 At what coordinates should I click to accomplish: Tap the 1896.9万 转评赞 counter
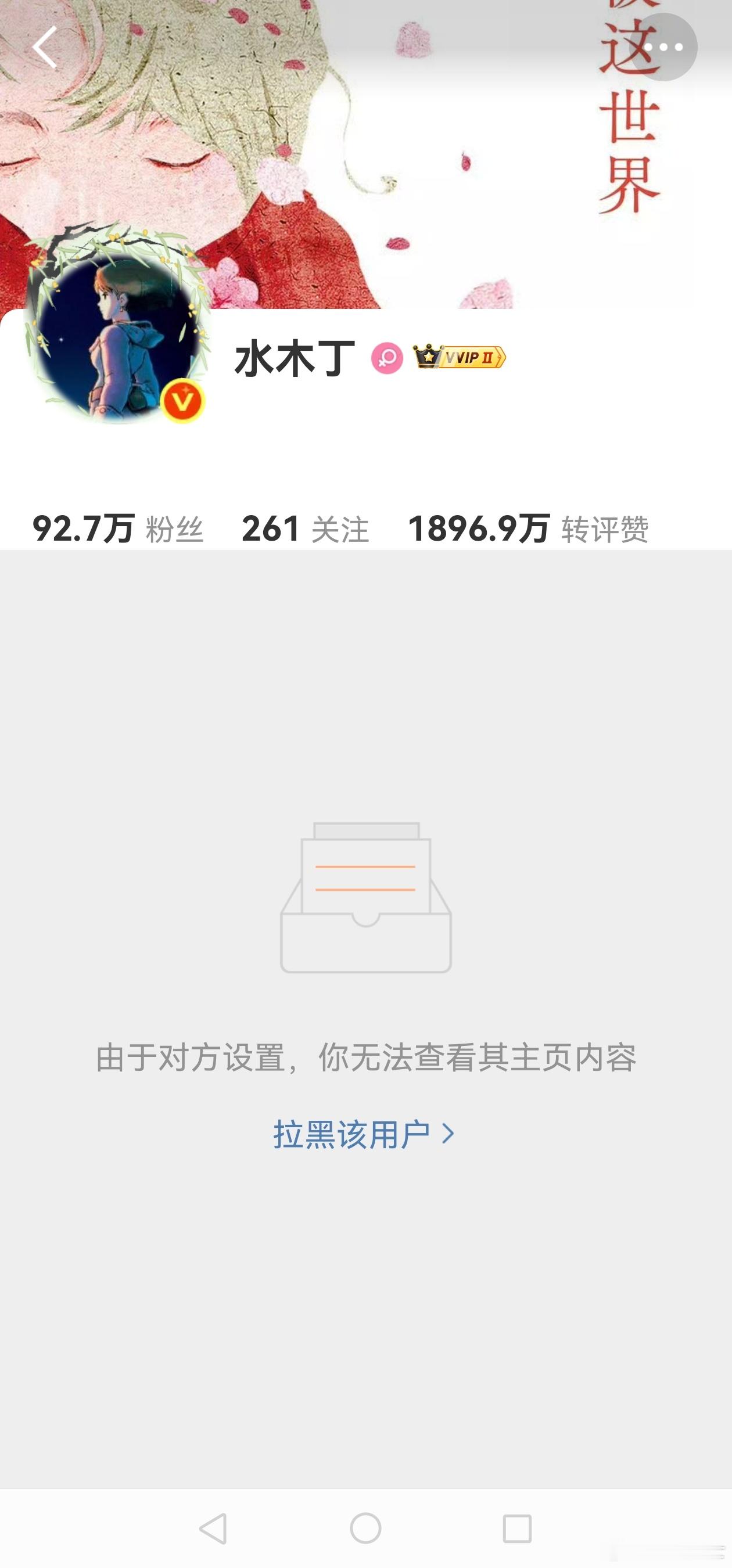pos(530,529)
